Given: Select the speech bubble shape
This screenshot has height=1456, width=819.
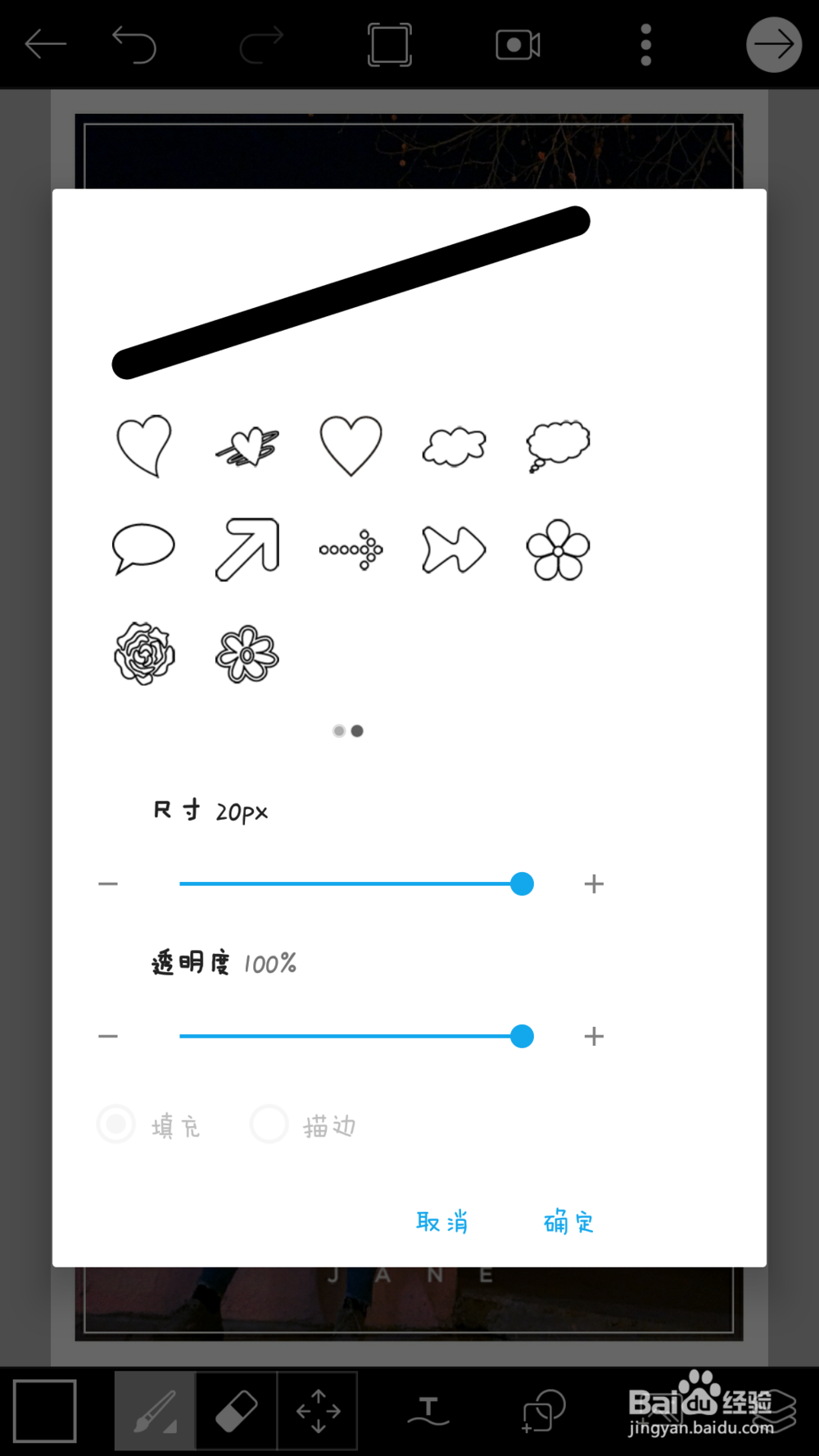Looking at the screenshot, I should (x=143, y=550).
